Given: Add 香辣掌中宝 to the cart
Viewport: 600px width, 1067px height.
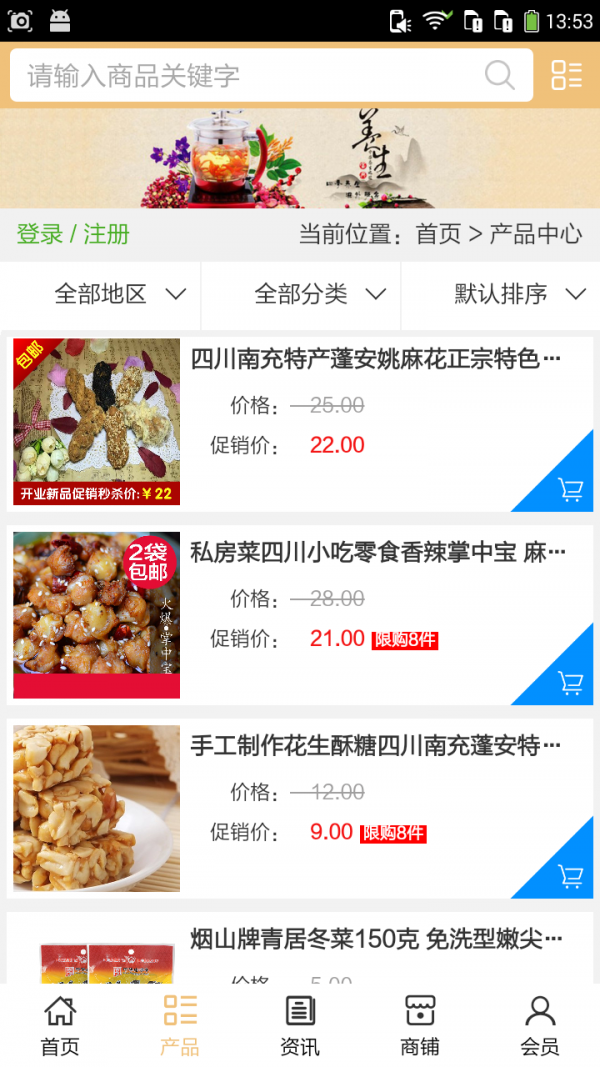Looking at the screenshot, I should [x=570, y=684].
